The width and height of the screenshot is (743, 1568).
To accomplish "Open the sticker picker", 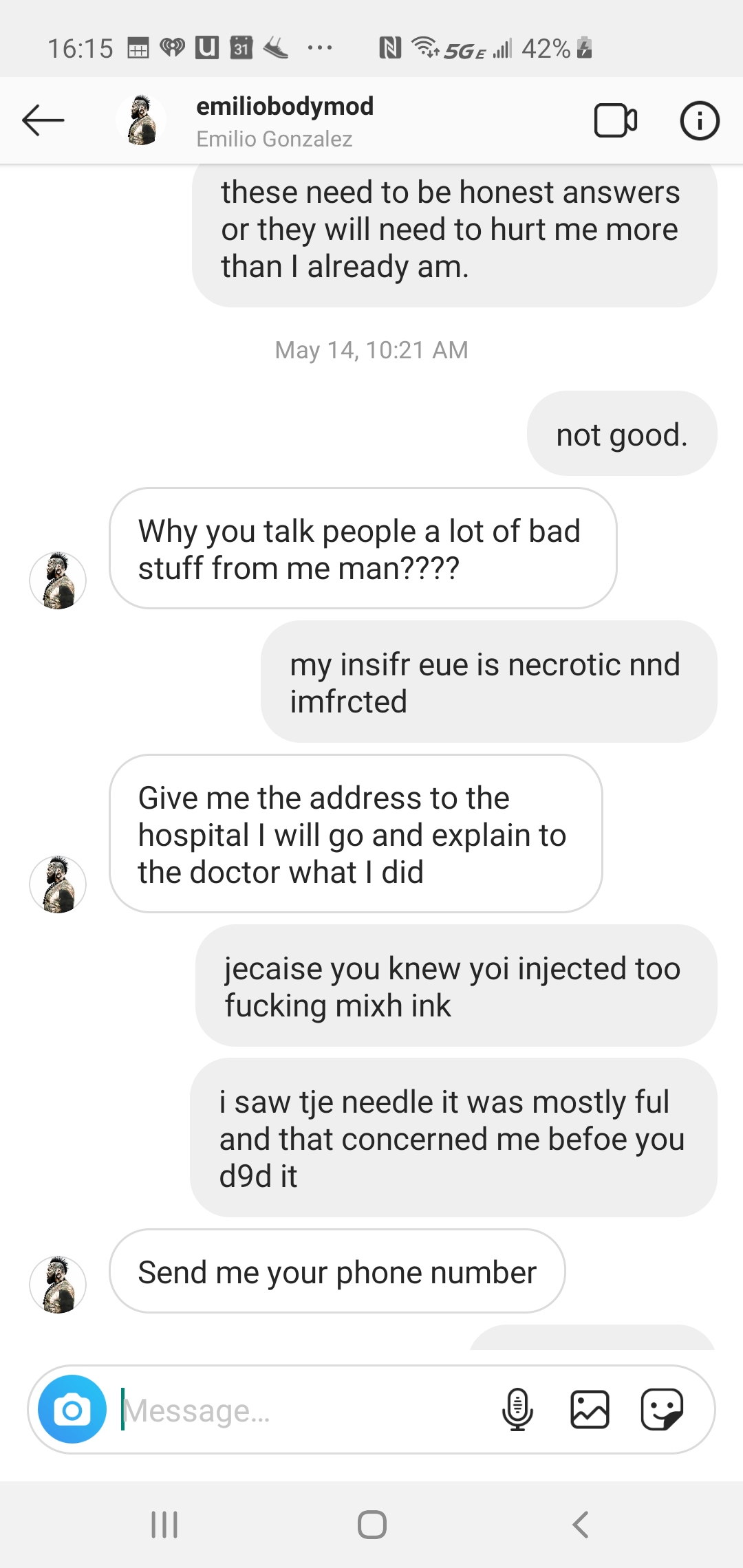I will click(662, 1409).
